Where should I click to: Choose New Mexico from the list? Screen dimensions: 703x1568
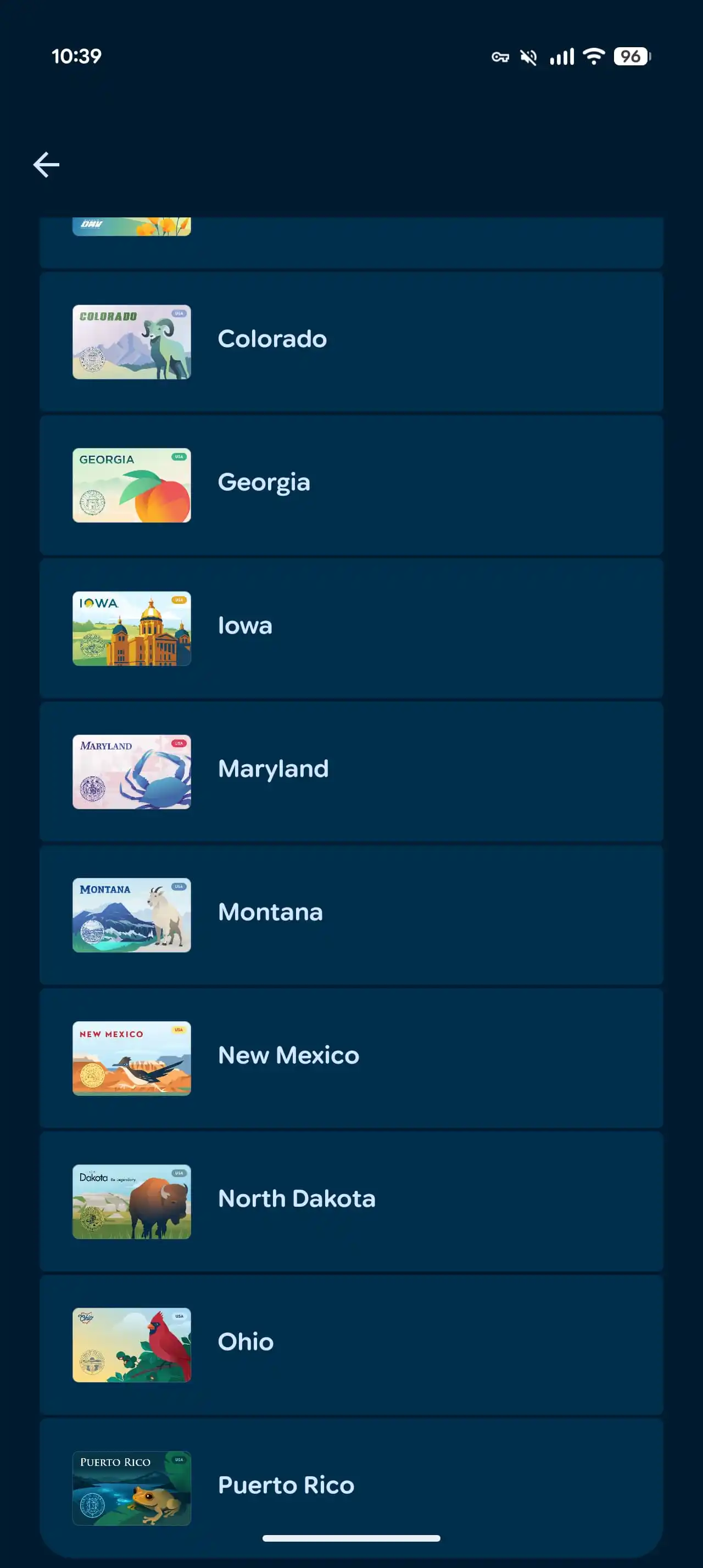click(351, 1058)
